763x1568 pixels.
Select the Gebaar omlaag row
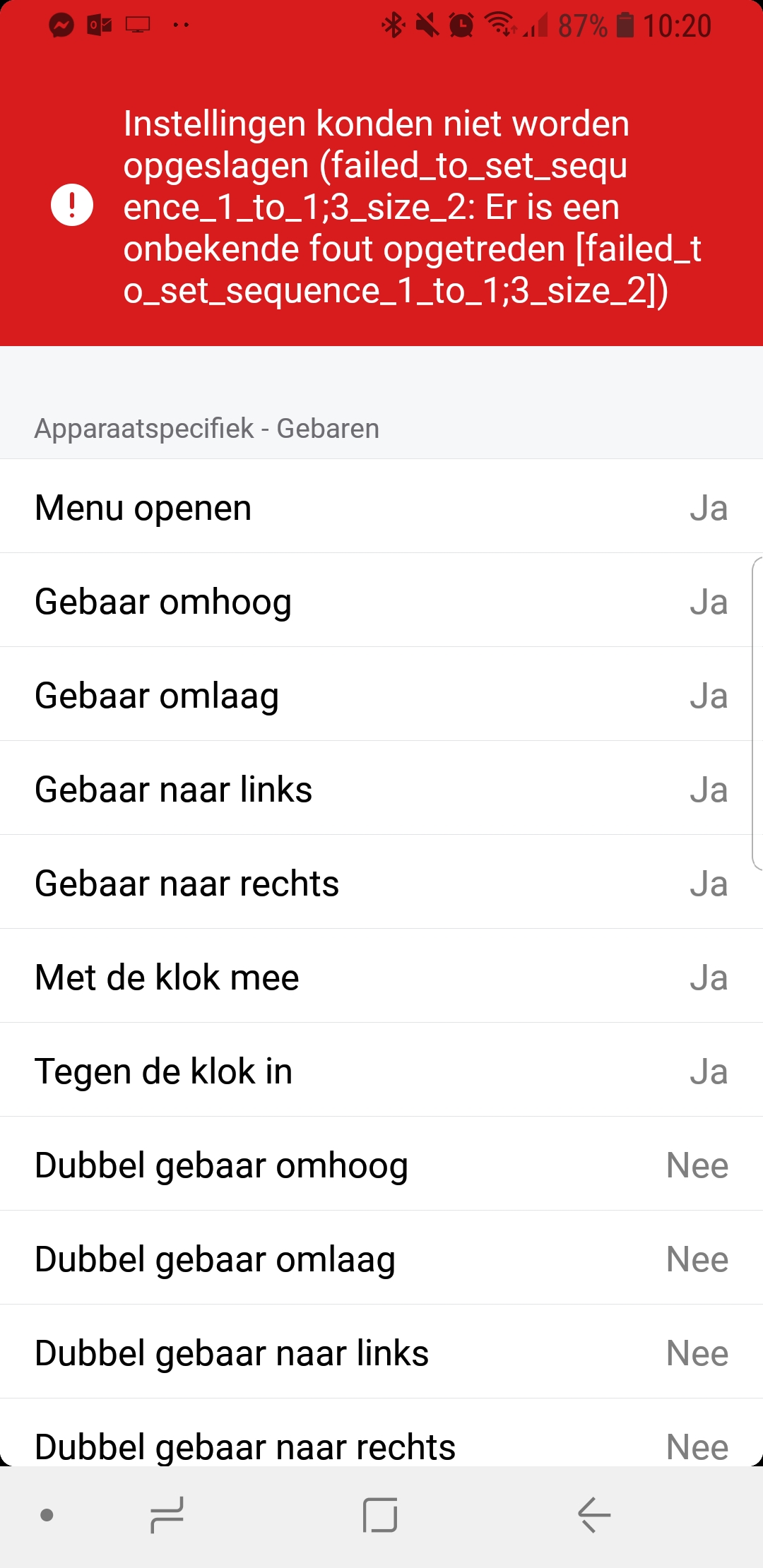[x=381, y=695]
